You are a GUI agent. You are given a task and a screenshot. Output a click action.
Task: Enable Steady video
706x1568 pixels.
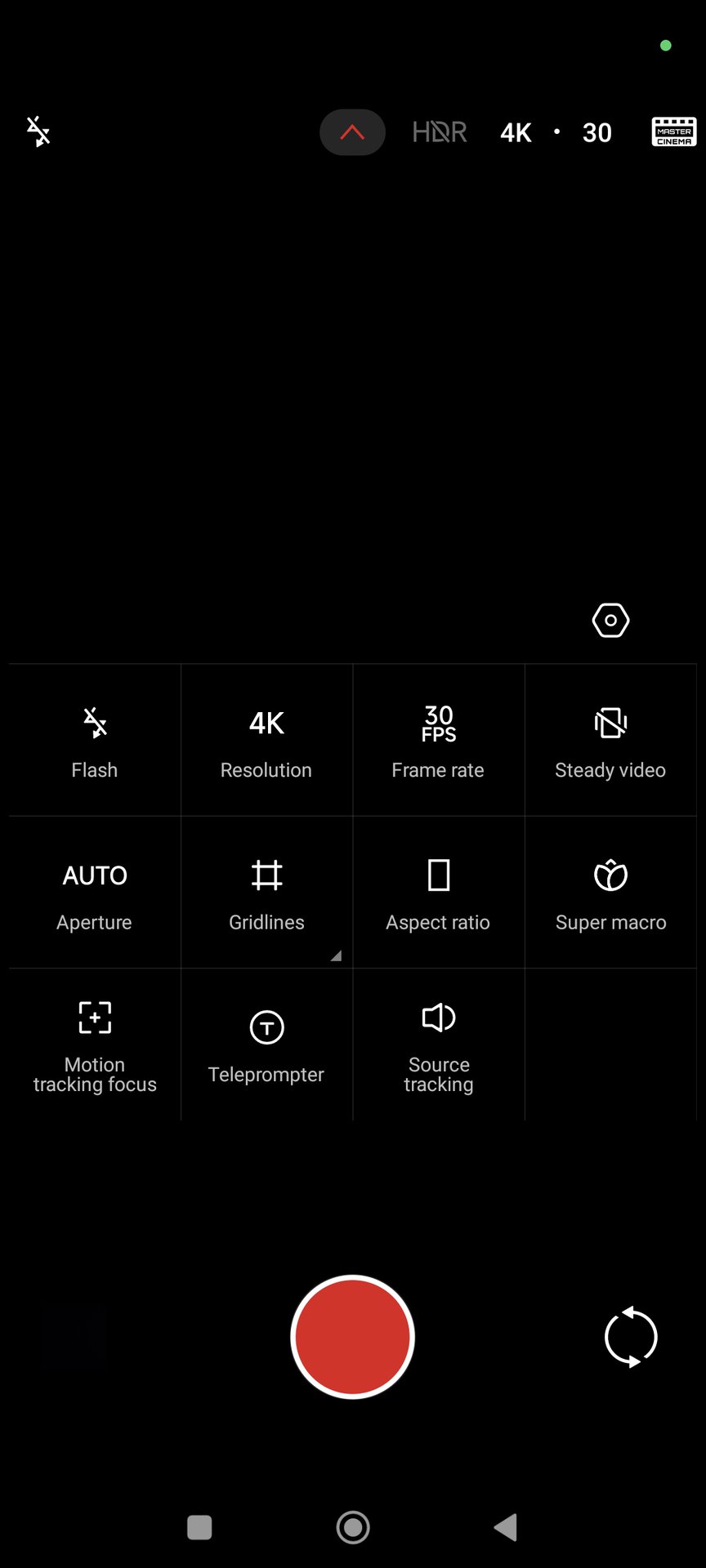(610, 741)
